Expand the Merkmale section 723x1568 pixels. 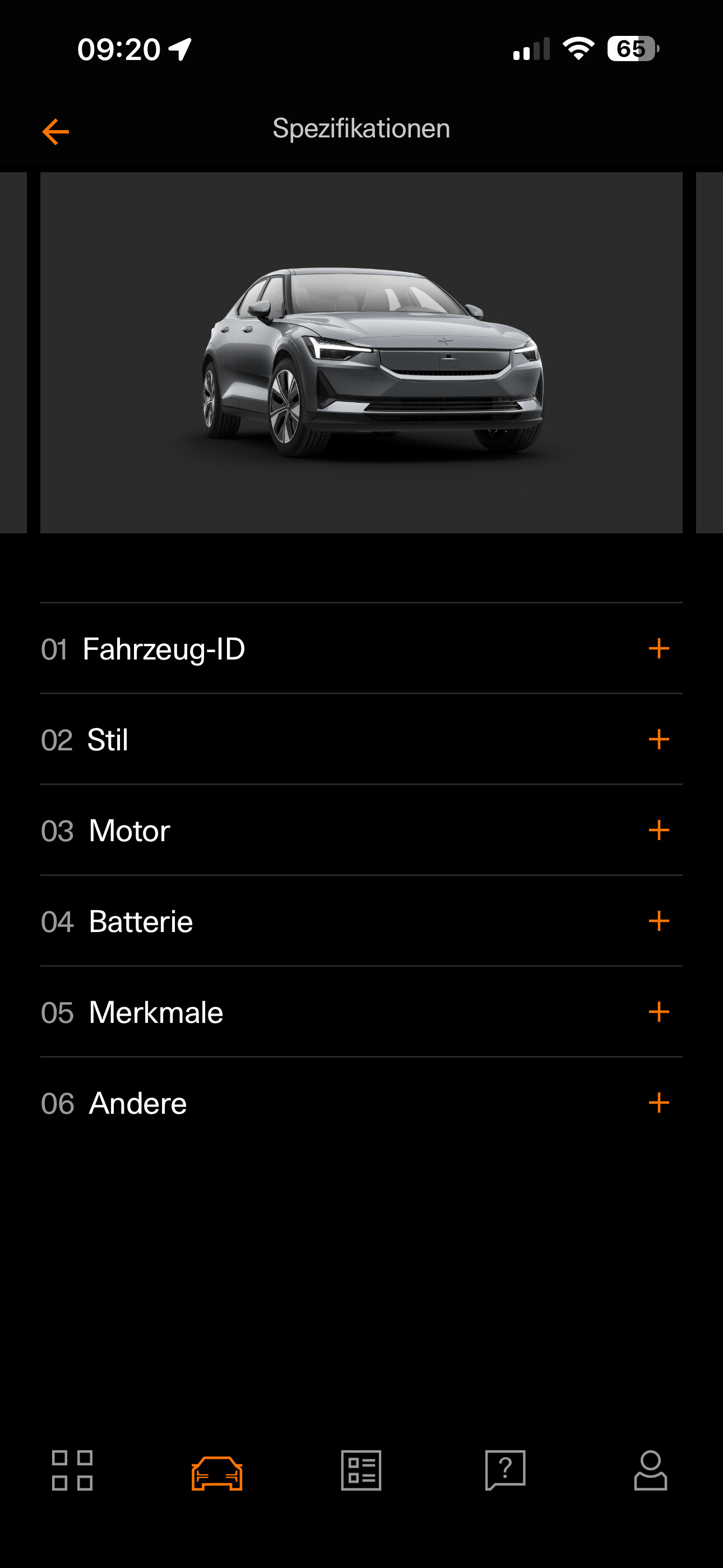tap(659, 1012)
